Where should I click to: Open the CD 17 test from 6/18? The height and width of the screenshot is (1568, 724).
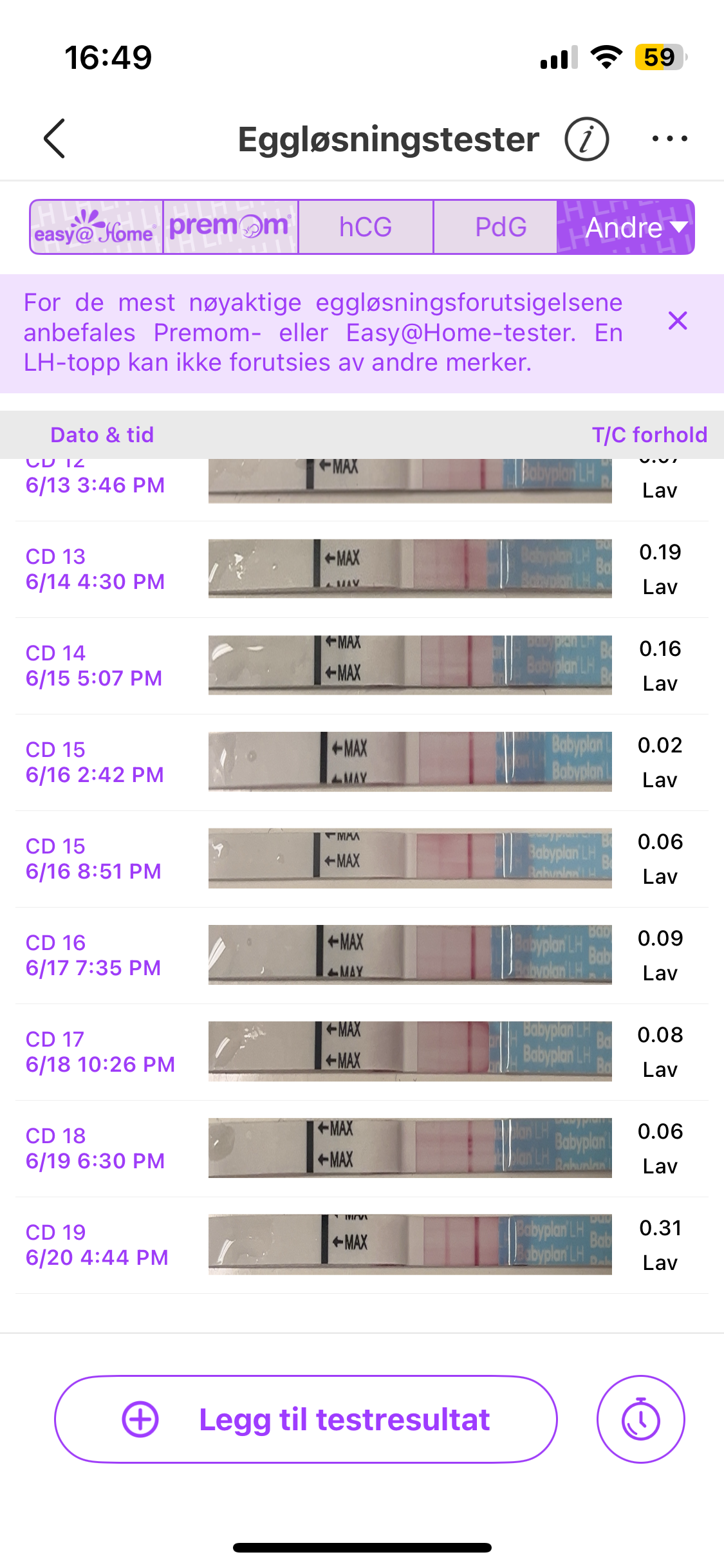(x=362, y=1052)
